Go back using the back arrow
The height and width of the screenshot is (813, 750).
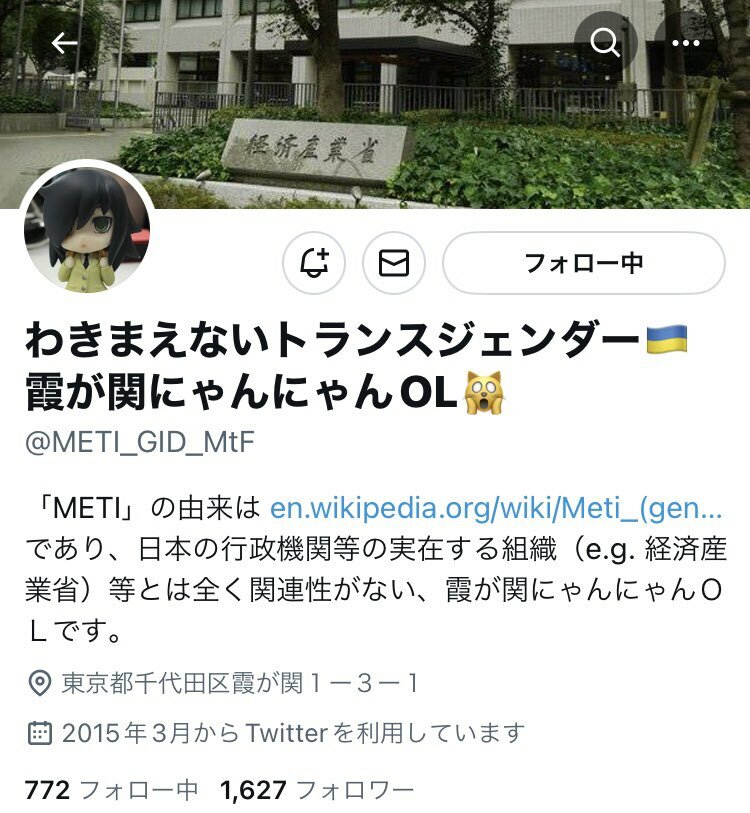65,43
